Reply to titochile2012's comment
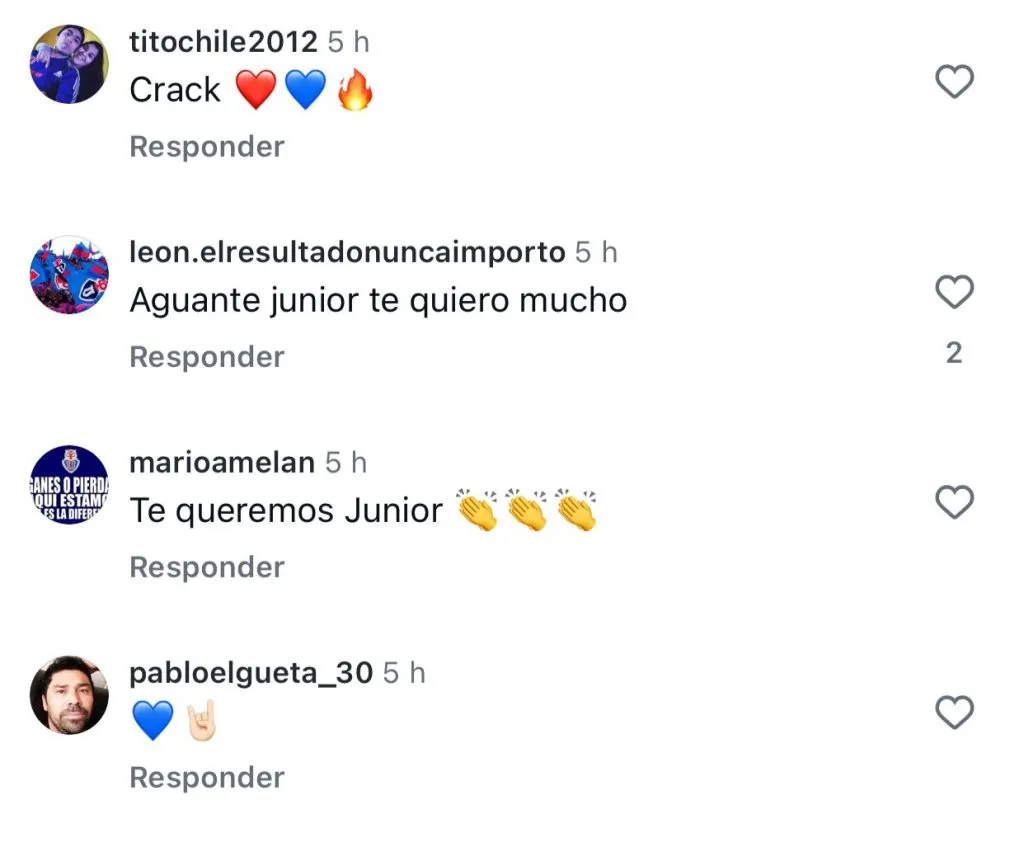Screen dimensions: 1024x847 [x=207, y=147]
